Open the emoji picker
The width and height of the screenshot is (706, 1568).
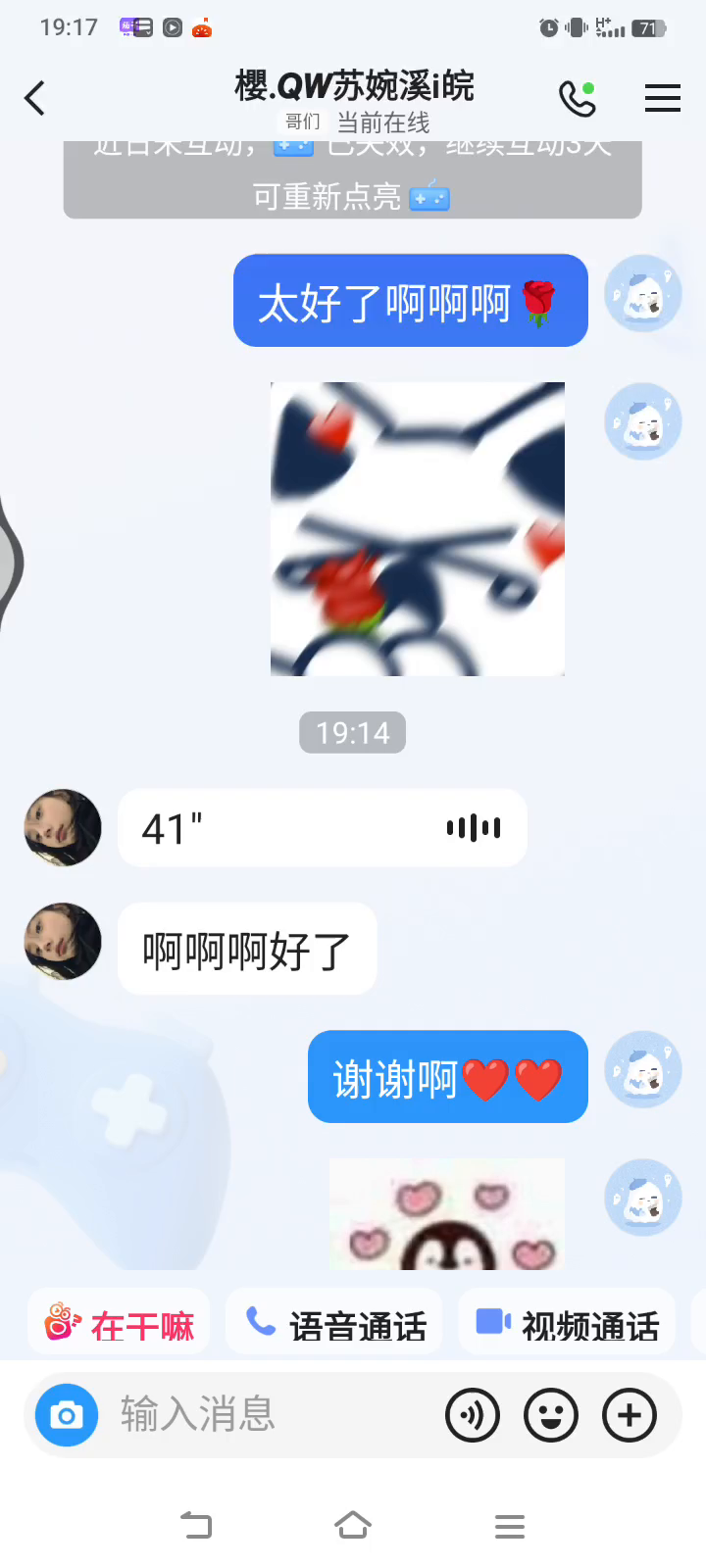(551, 1415)
